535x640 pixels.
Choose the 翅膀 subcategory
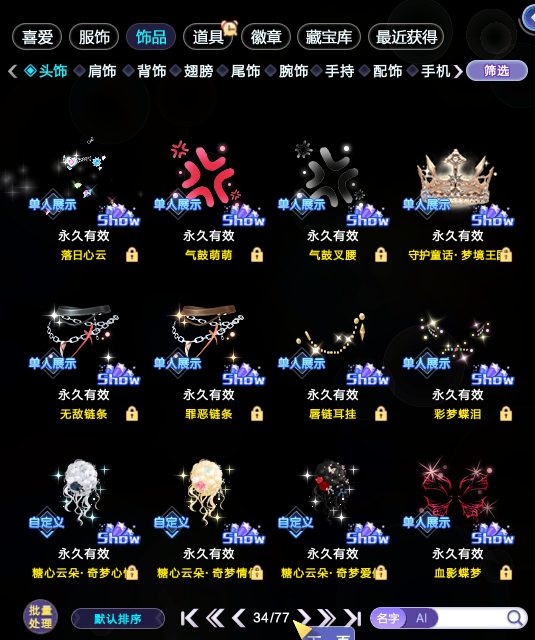point(198,71)
